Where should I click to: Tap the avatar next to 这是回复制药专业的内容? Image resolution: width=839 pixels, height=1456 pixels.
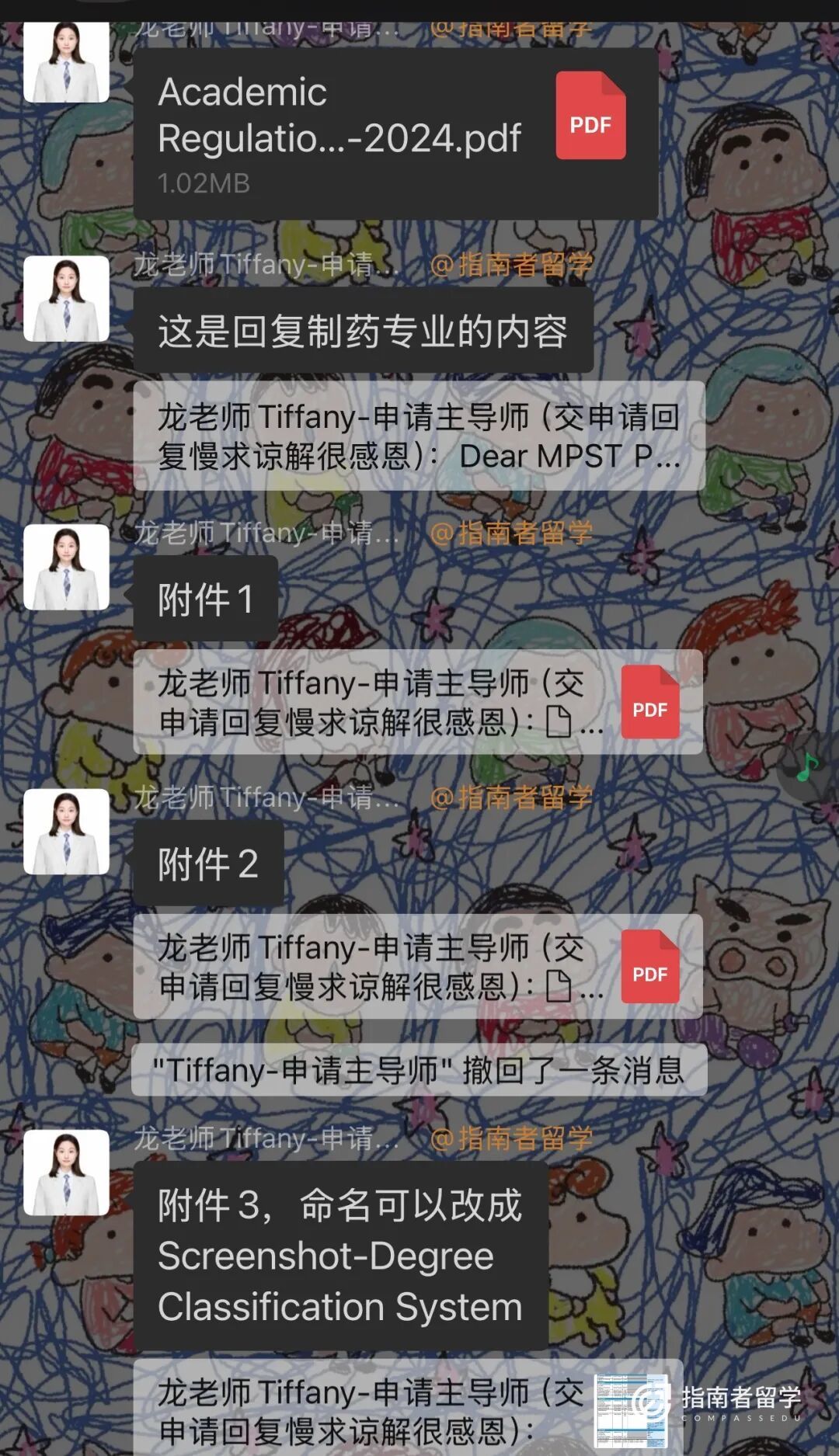(66, 299)
